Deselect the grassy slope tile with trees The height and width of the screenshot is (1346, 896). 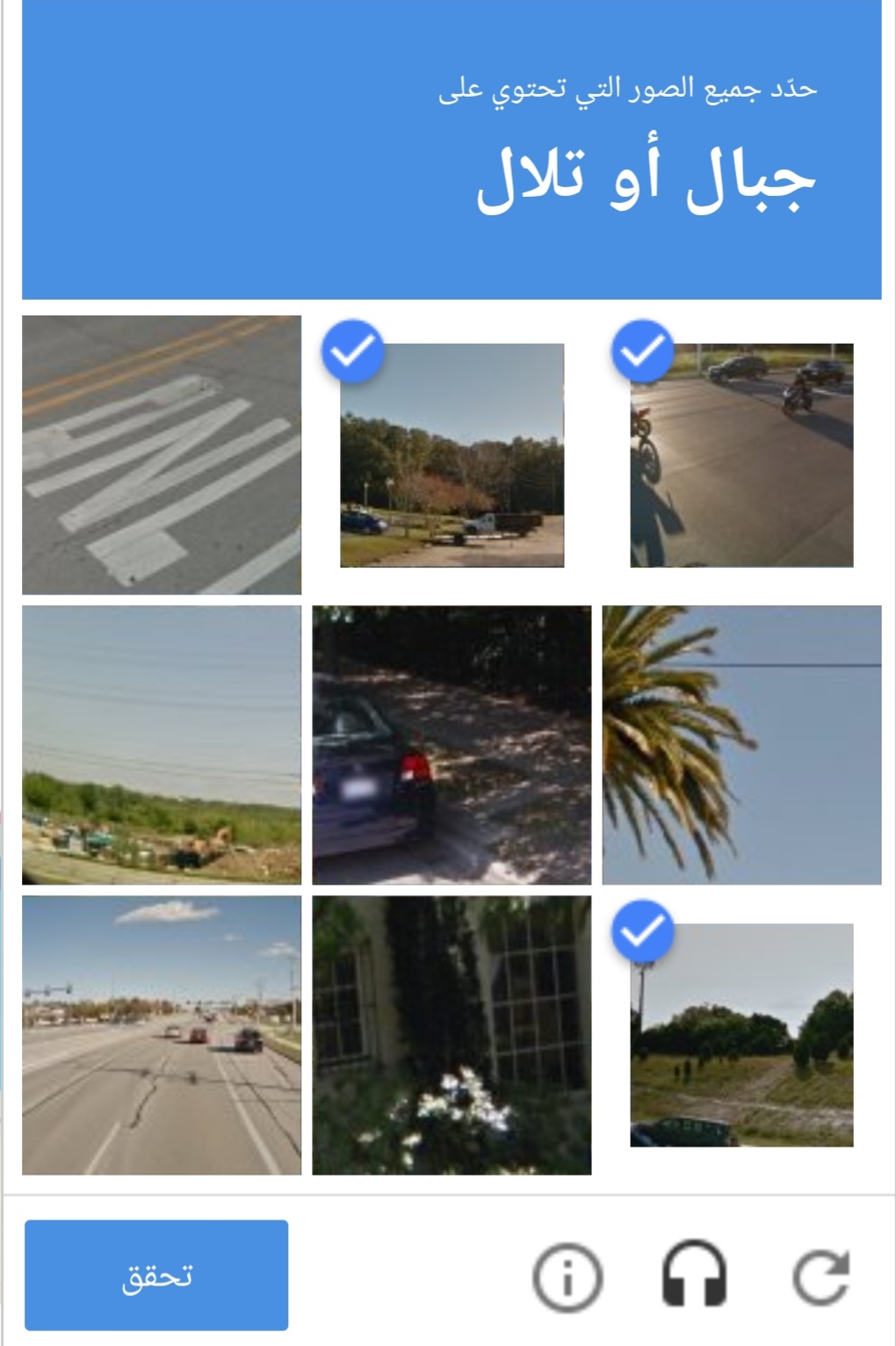[741, 1035]
